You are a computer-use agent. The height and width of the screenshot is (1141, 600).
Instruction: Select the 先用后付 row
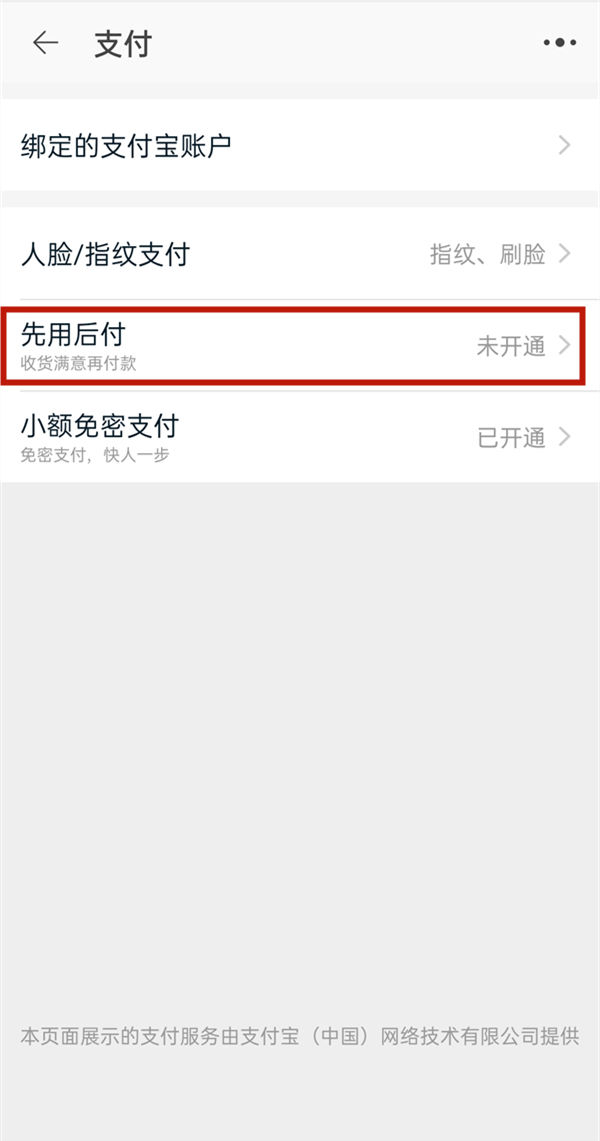tap(300, 345)
